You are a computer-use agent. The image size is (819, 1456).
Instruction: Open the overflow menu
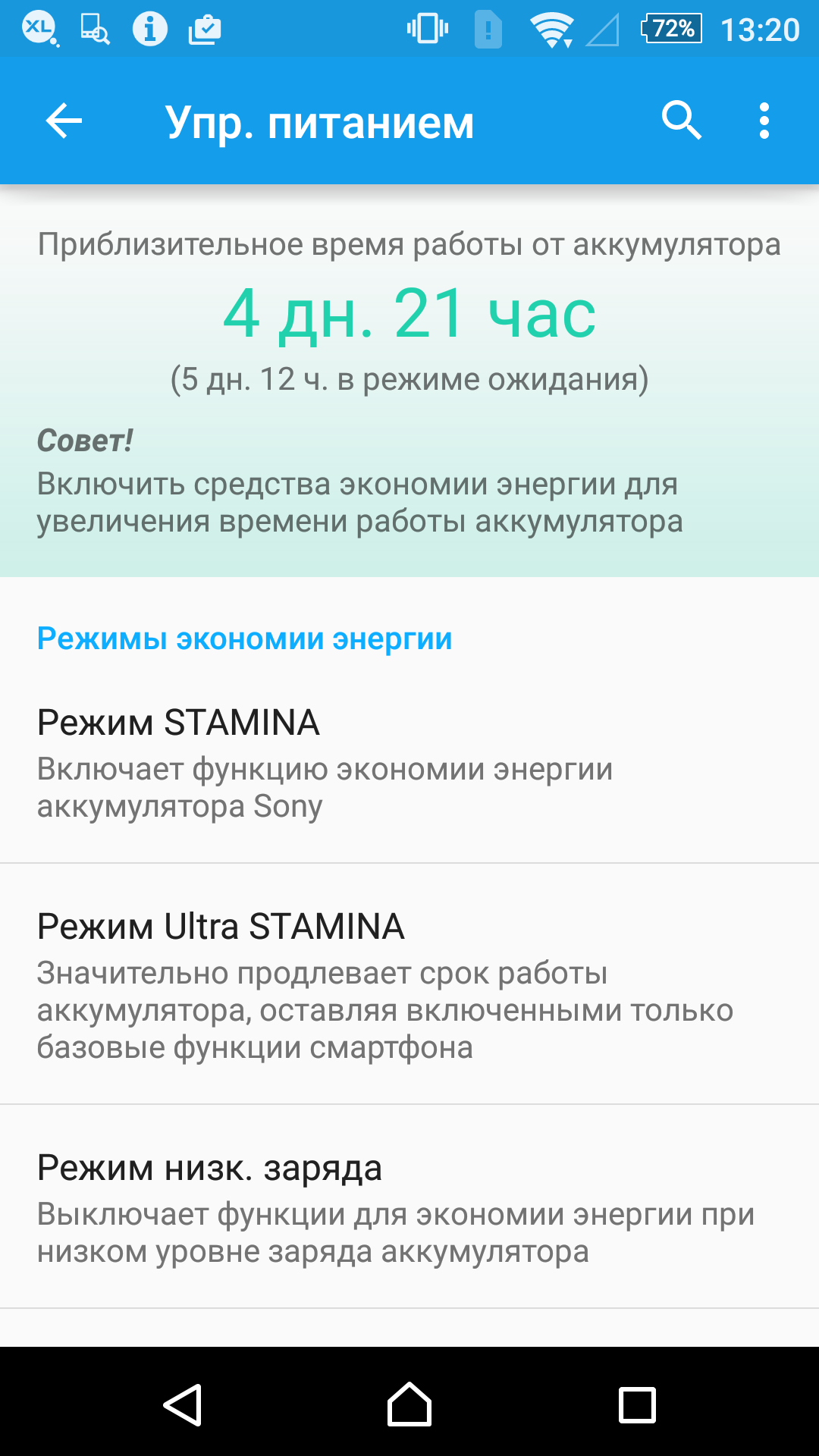click(x=764, y=121)
